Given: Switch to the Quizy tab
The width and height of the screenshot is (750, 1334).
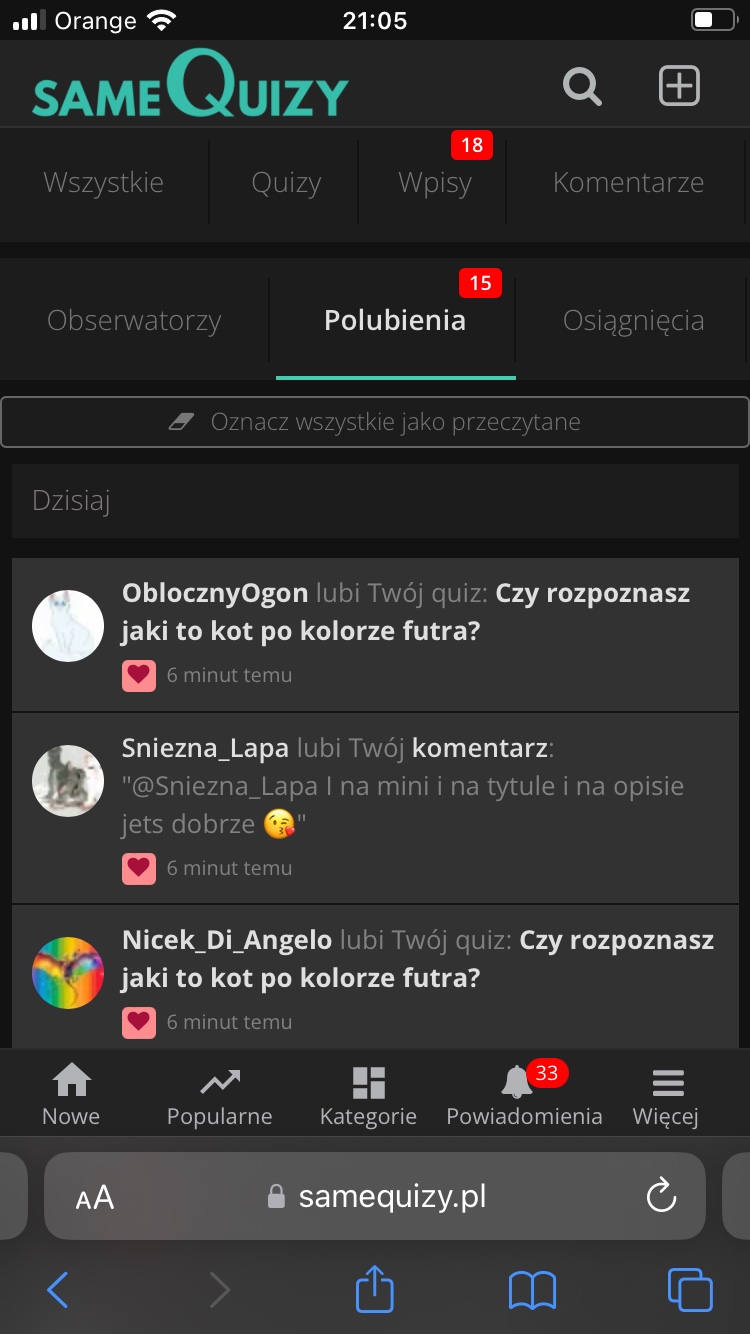Looking at the screenshot, I should coord(286,183).
